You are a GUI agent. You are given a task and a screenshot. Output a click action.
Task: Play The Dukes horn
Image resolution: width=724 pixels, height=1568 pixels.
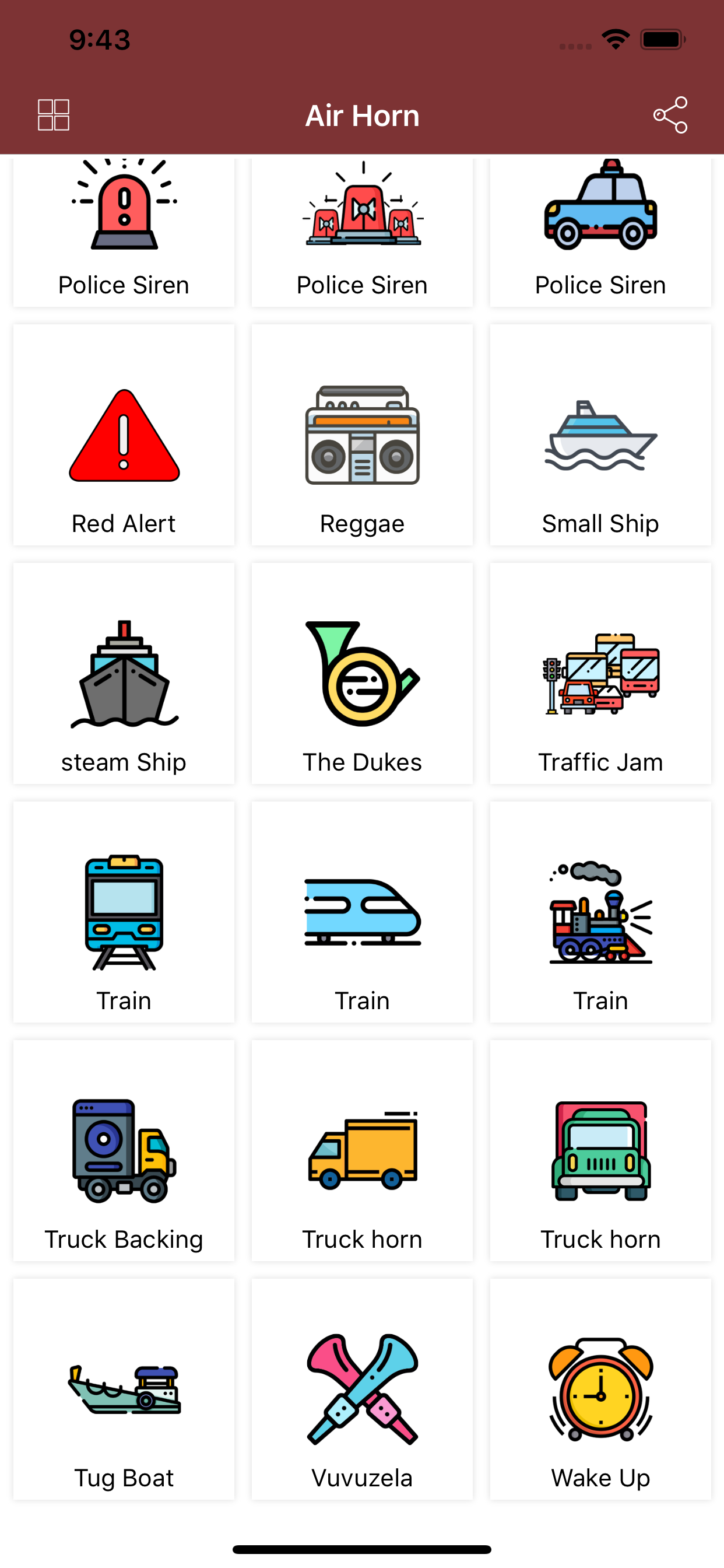362,674
